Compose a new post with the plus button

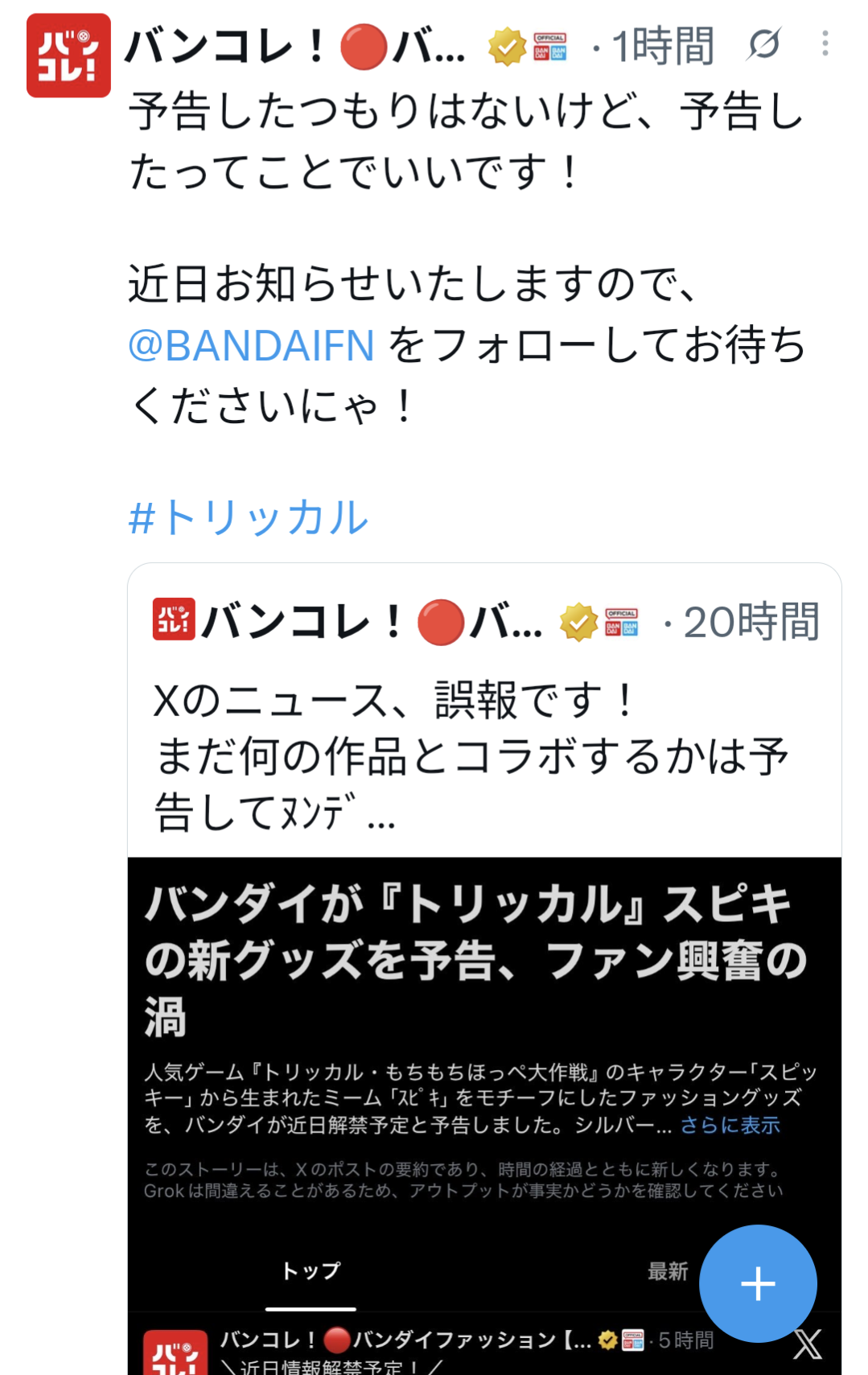758,1283
